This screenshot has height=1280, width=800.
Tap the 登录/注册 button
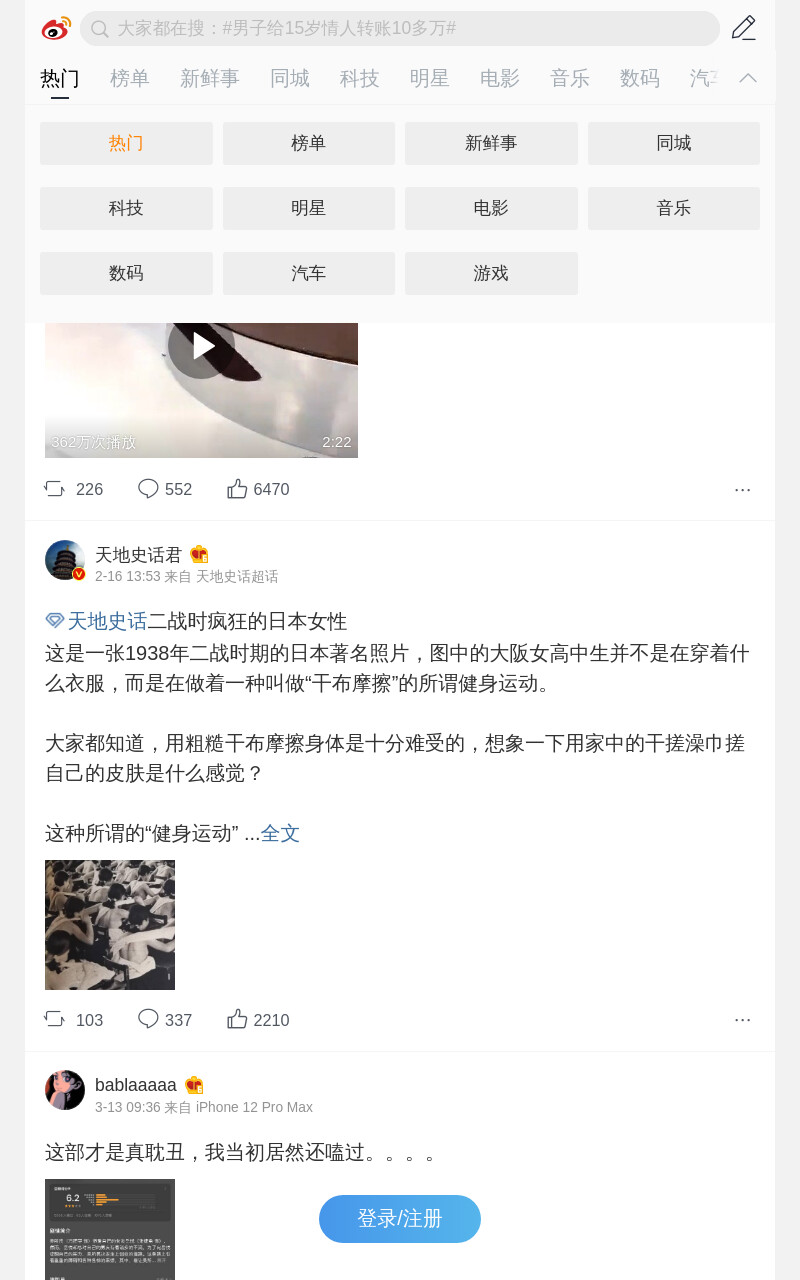(x=400, y=1219)
